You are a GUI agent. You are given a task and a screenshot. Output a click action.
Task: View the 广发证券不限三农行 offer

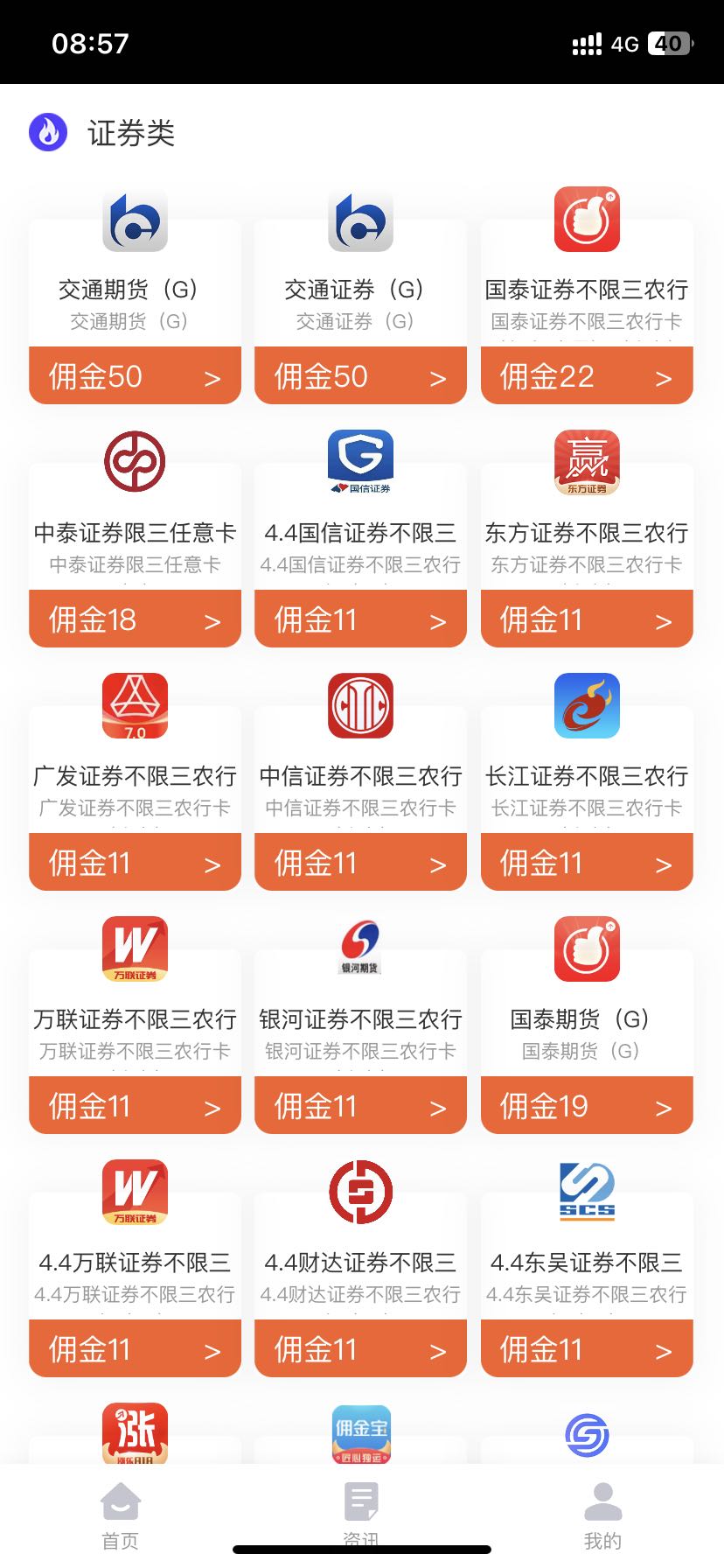pos(135,782)
